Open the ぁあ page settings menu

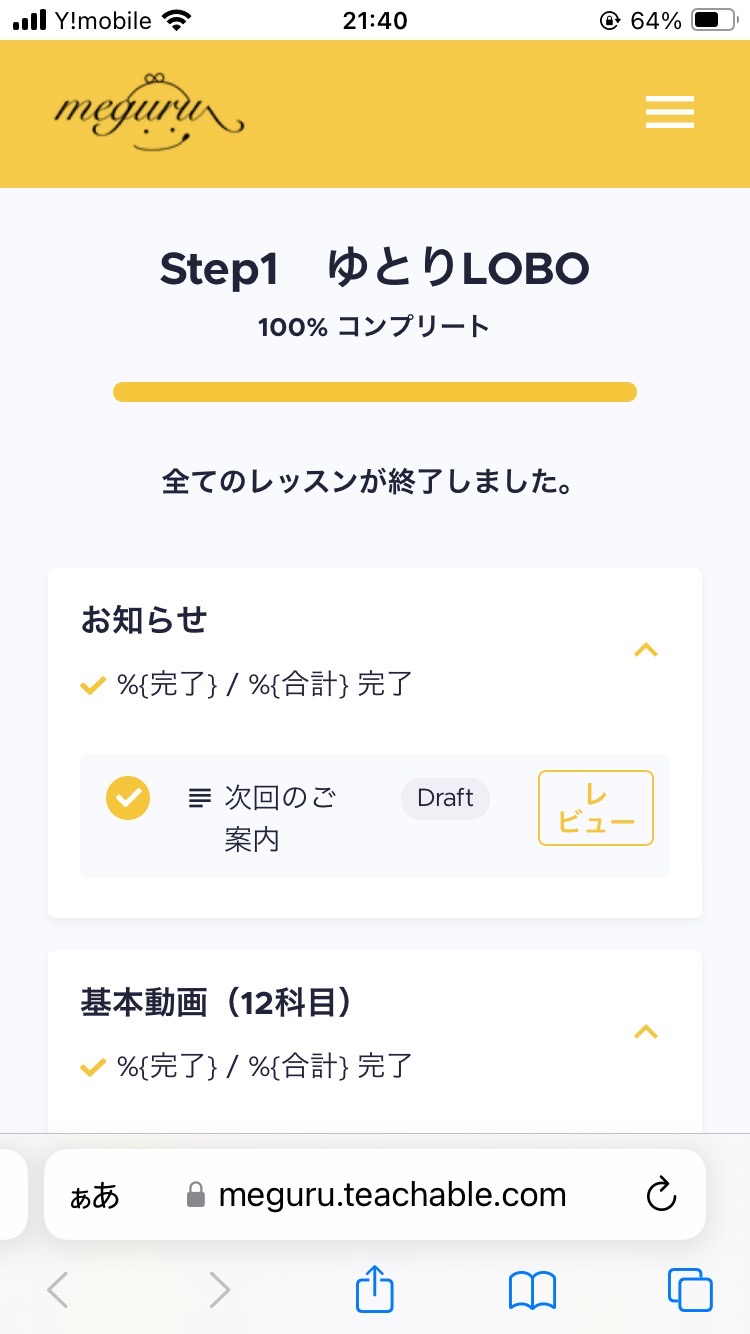(x=94, y=1195)
